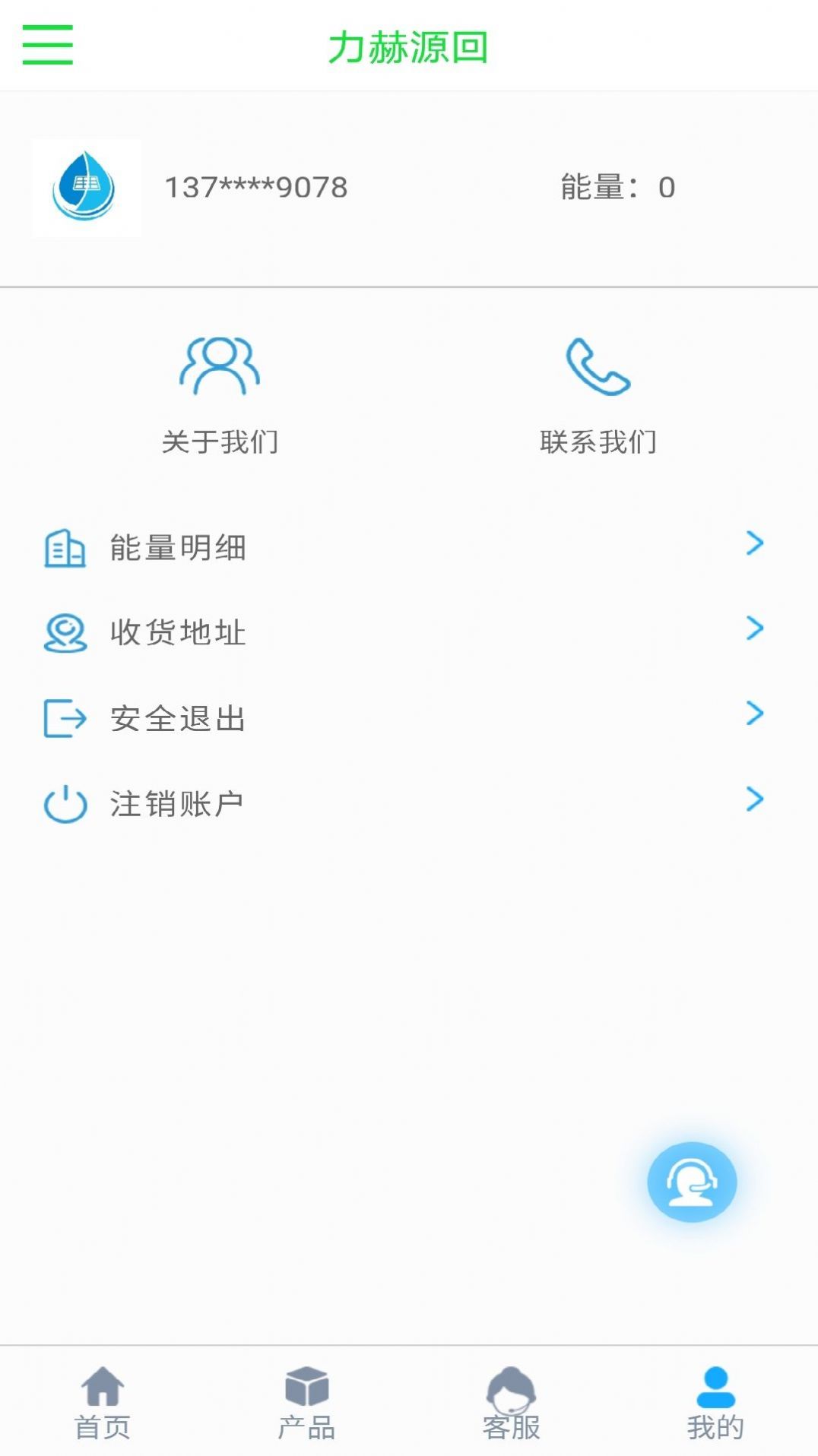Expand 能量明细 via its chevron
Viewport: 818px width, 1456px height.
pyautogui.click(x=754, y=543)
